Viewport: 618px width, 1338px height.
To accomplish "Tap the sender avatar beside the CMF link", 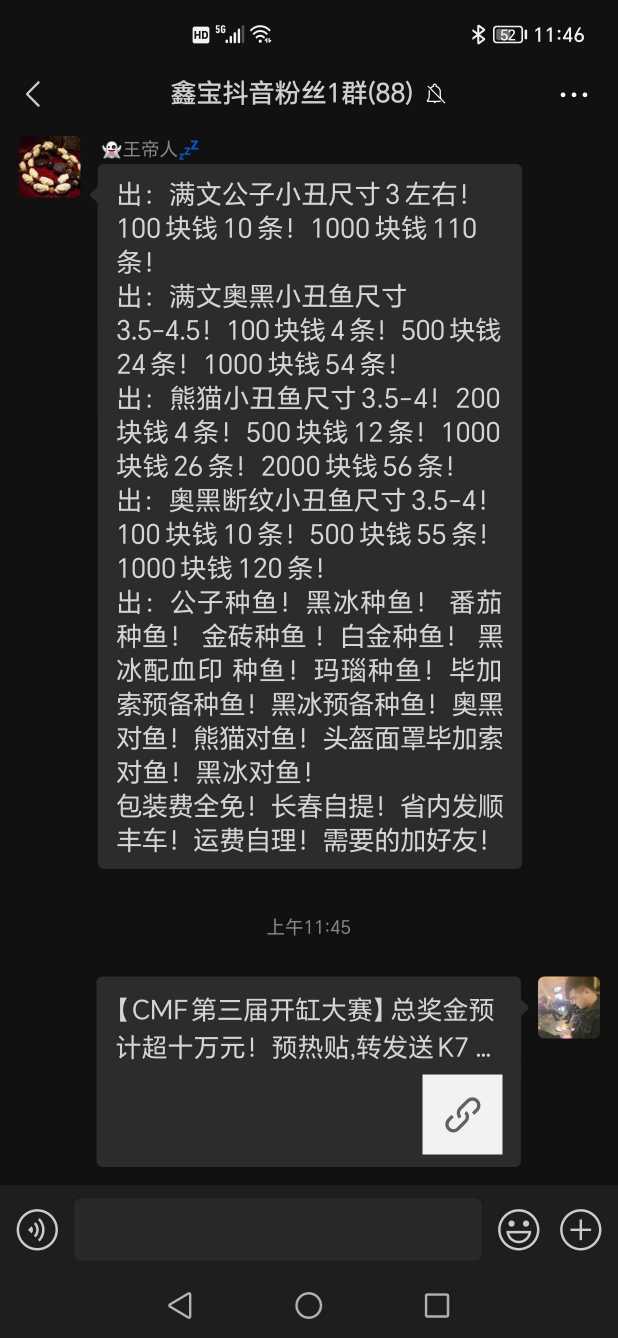I will 568,1007.
